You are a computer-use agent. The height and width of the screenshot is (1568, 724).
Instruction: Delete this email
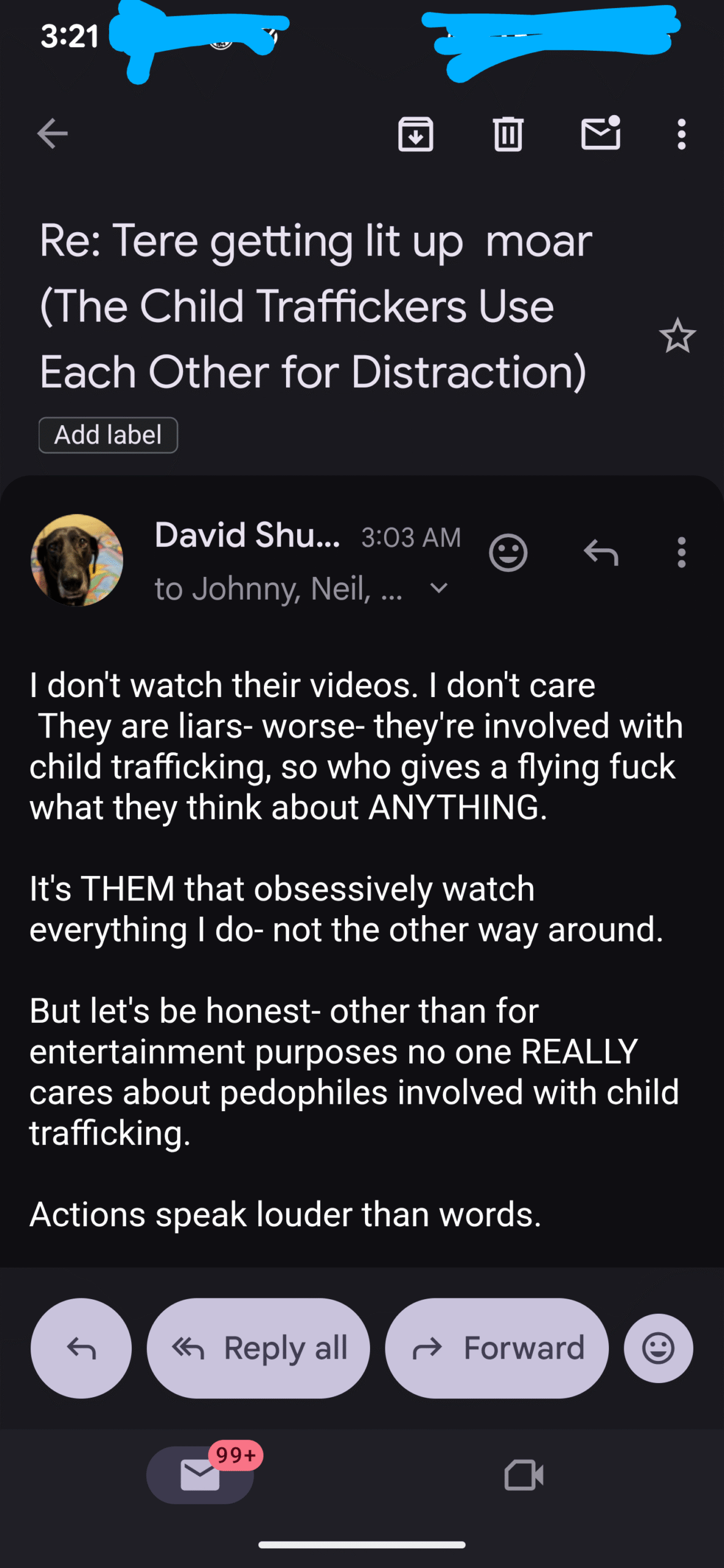point(508,134)
